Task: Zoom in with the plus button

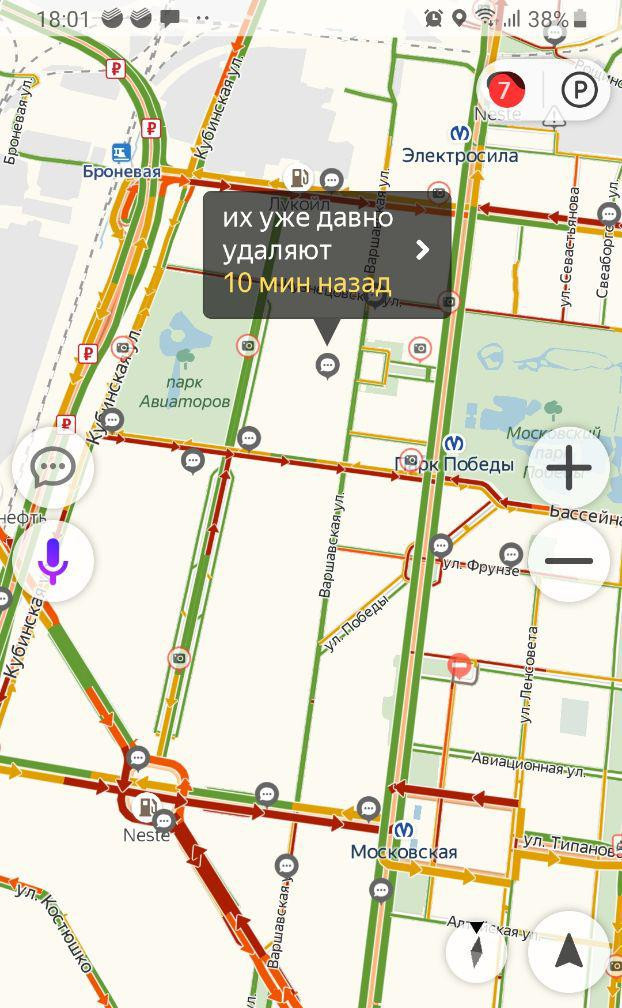Action: tap(569, 468)
